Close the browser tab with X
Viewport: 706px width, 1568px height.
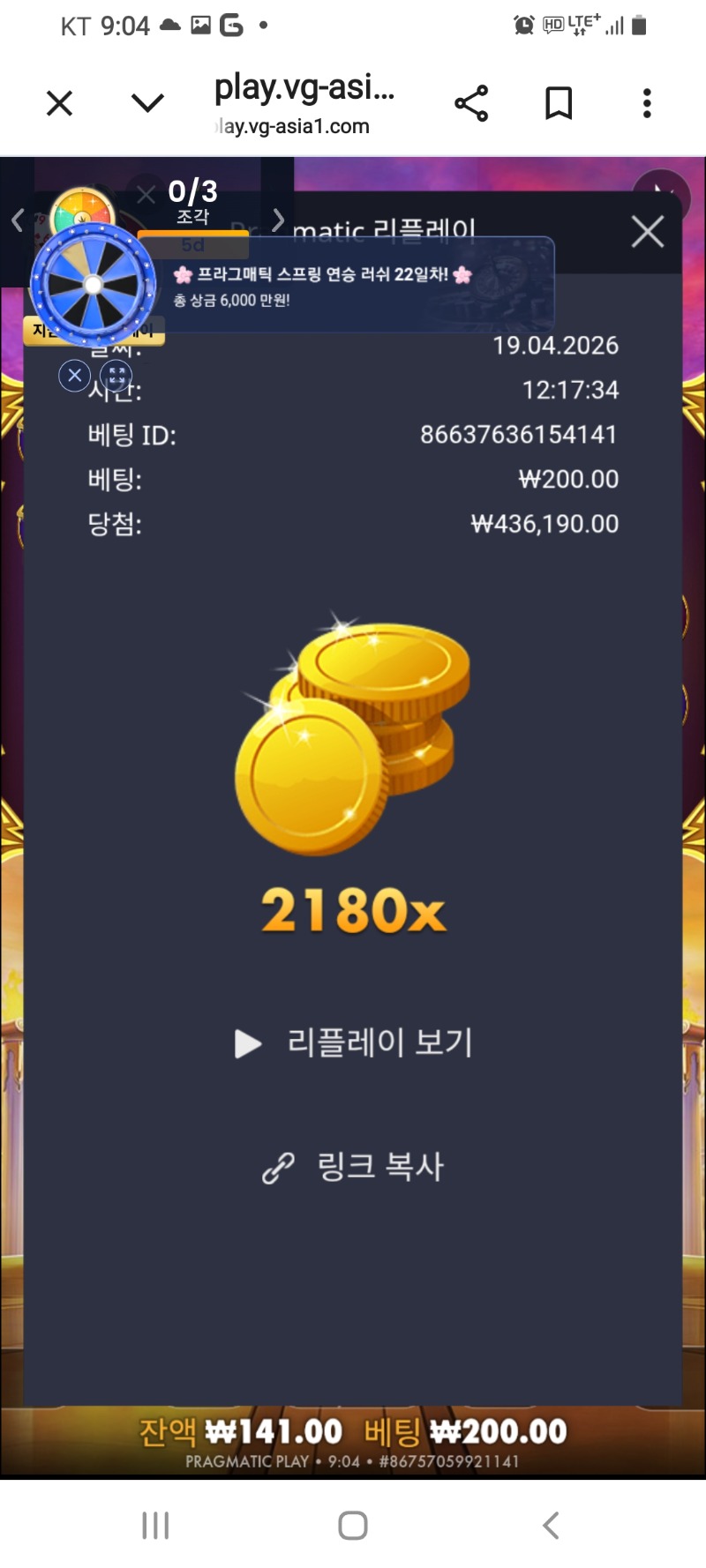click(x=59, y=104)
